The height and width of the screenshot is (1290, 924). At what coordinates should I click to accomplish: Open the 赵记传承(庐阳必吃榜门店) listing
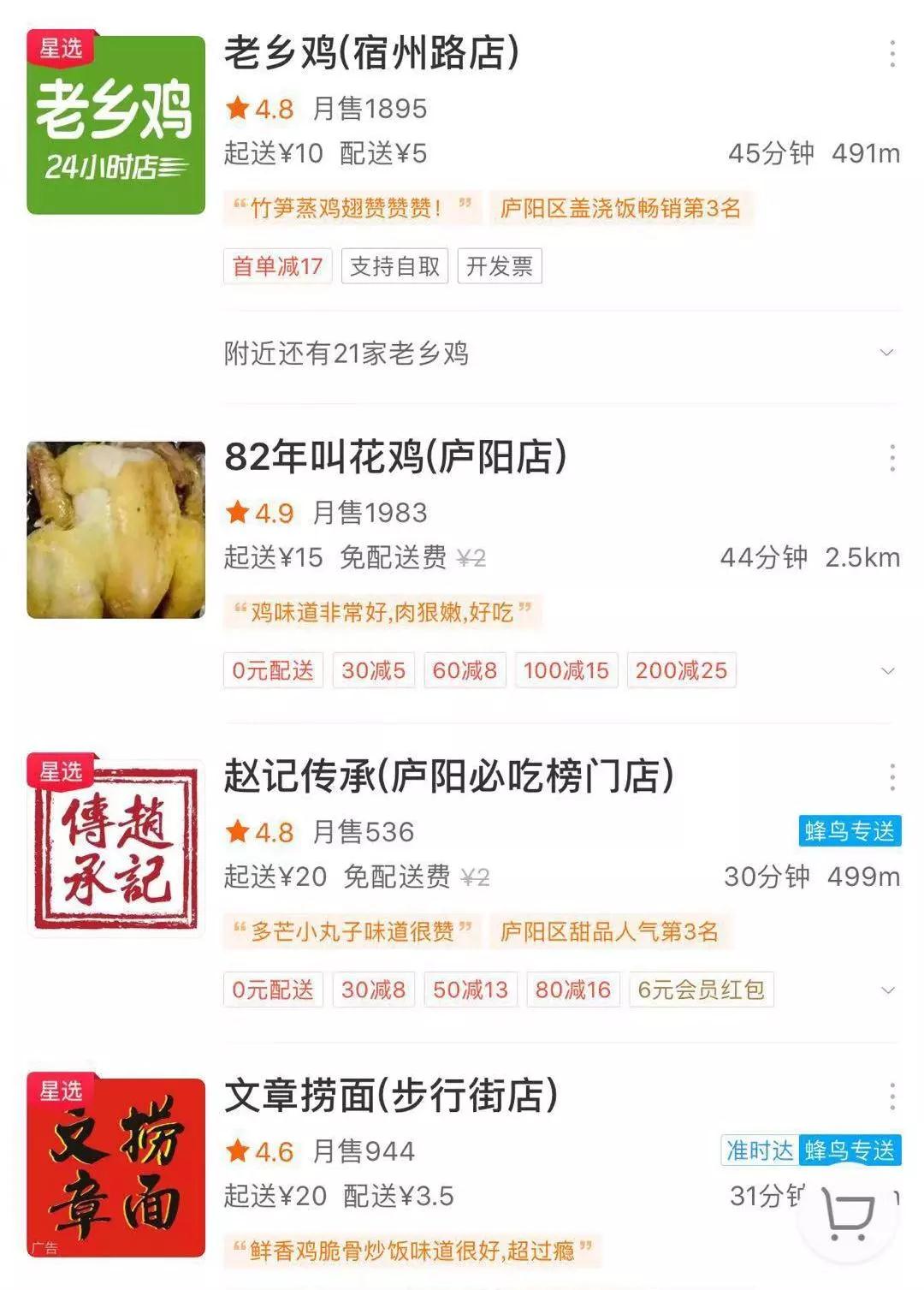click(x=448, y=776)
